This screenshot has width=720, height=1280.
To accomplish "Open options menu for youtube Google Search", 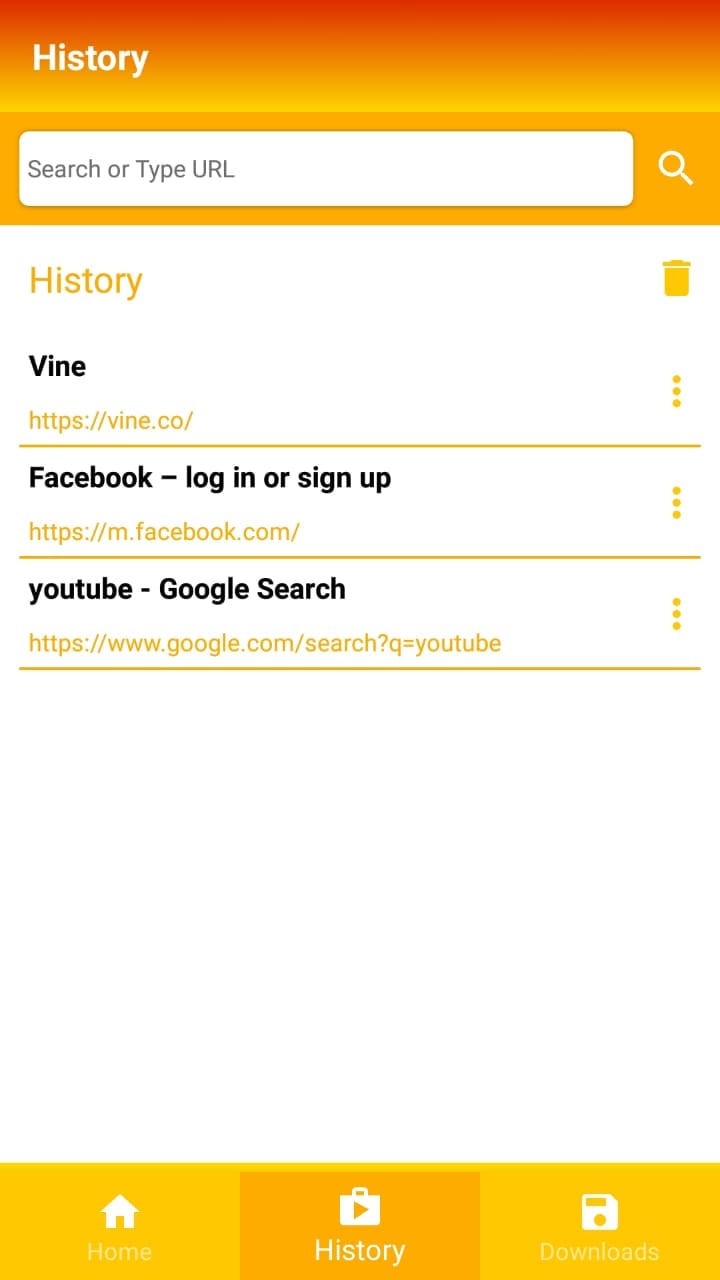I will pos(676,613).
